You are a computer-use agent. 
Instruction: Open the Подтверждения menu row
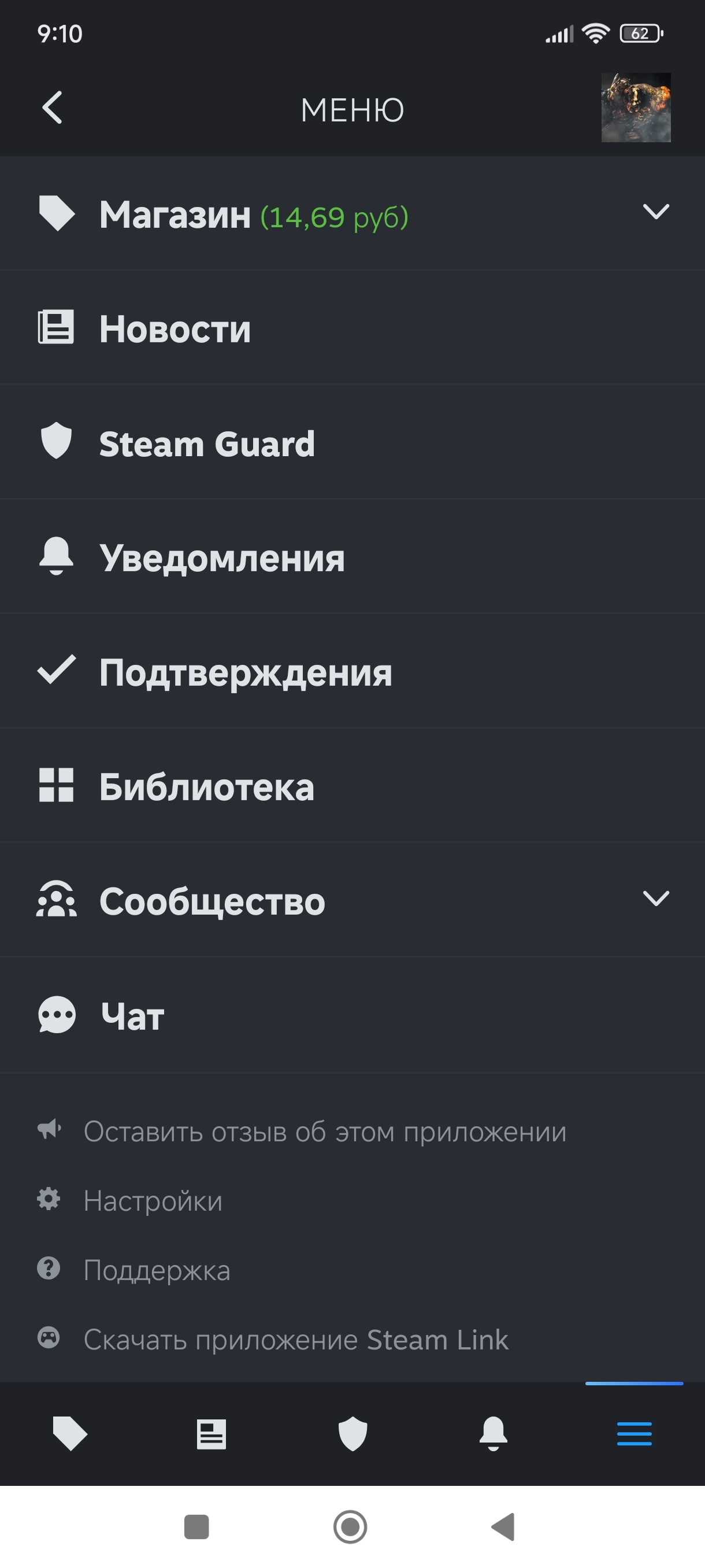click(245, 672)
